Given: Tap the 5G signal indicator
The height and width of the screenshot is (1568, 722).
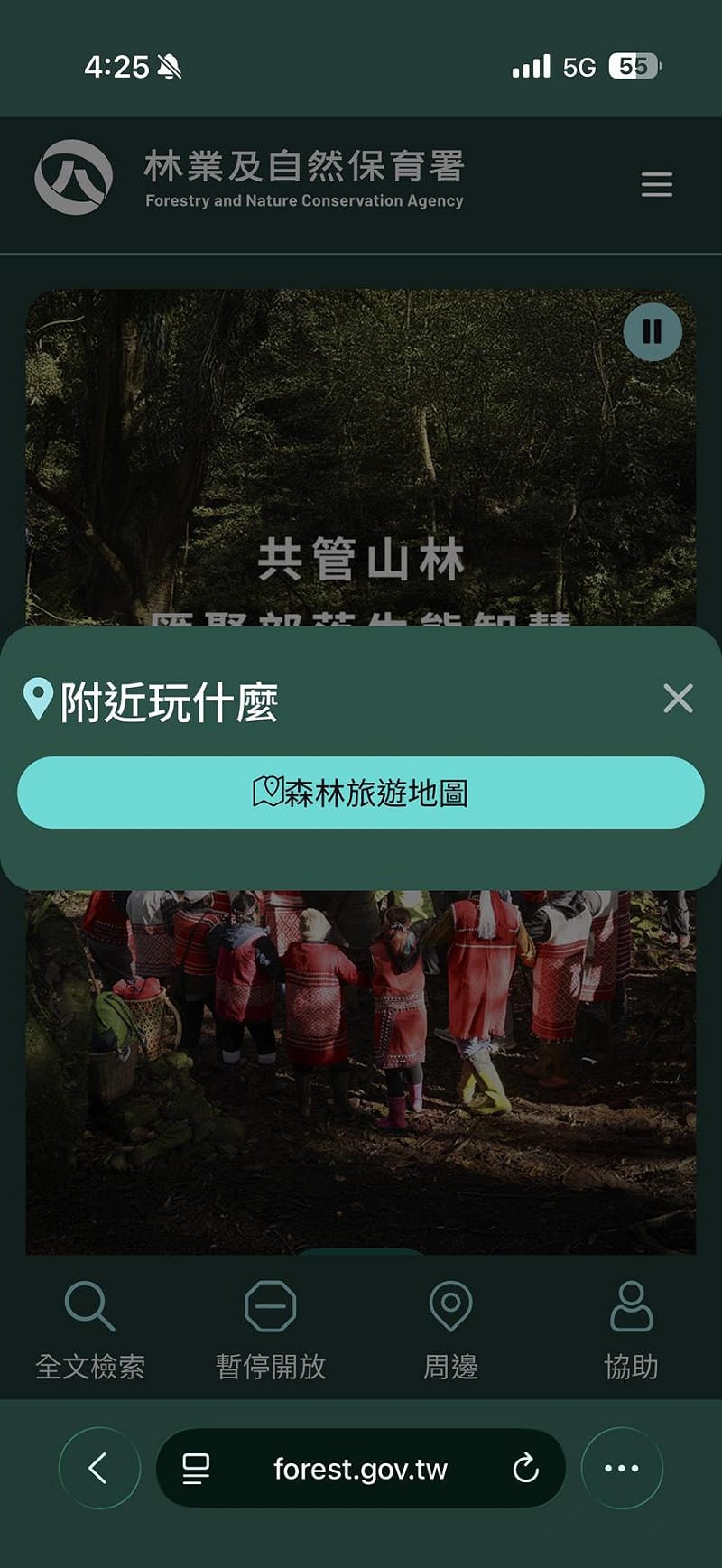Looking at the screenshot, I should point(579,66).
